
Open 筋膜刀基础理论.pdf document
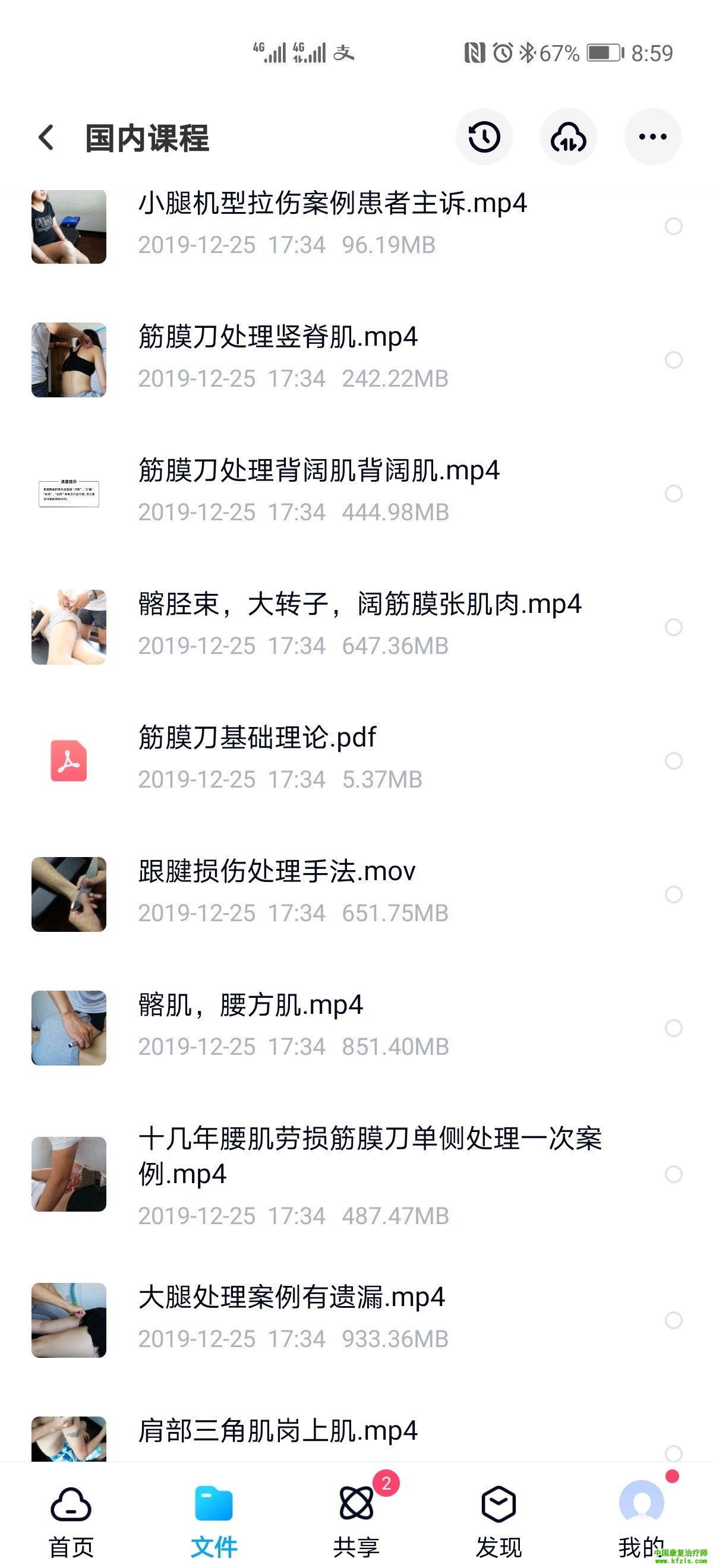[257, 738]
